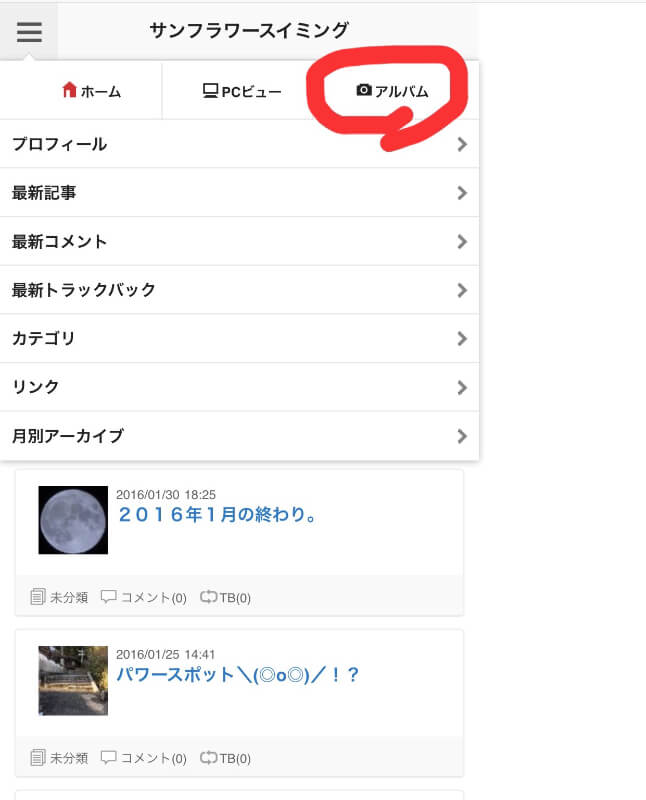Screen dimensions: 646x800
Task: Open the post パワースポット＼(◎o◎)／！？
Action: (237, 675)
